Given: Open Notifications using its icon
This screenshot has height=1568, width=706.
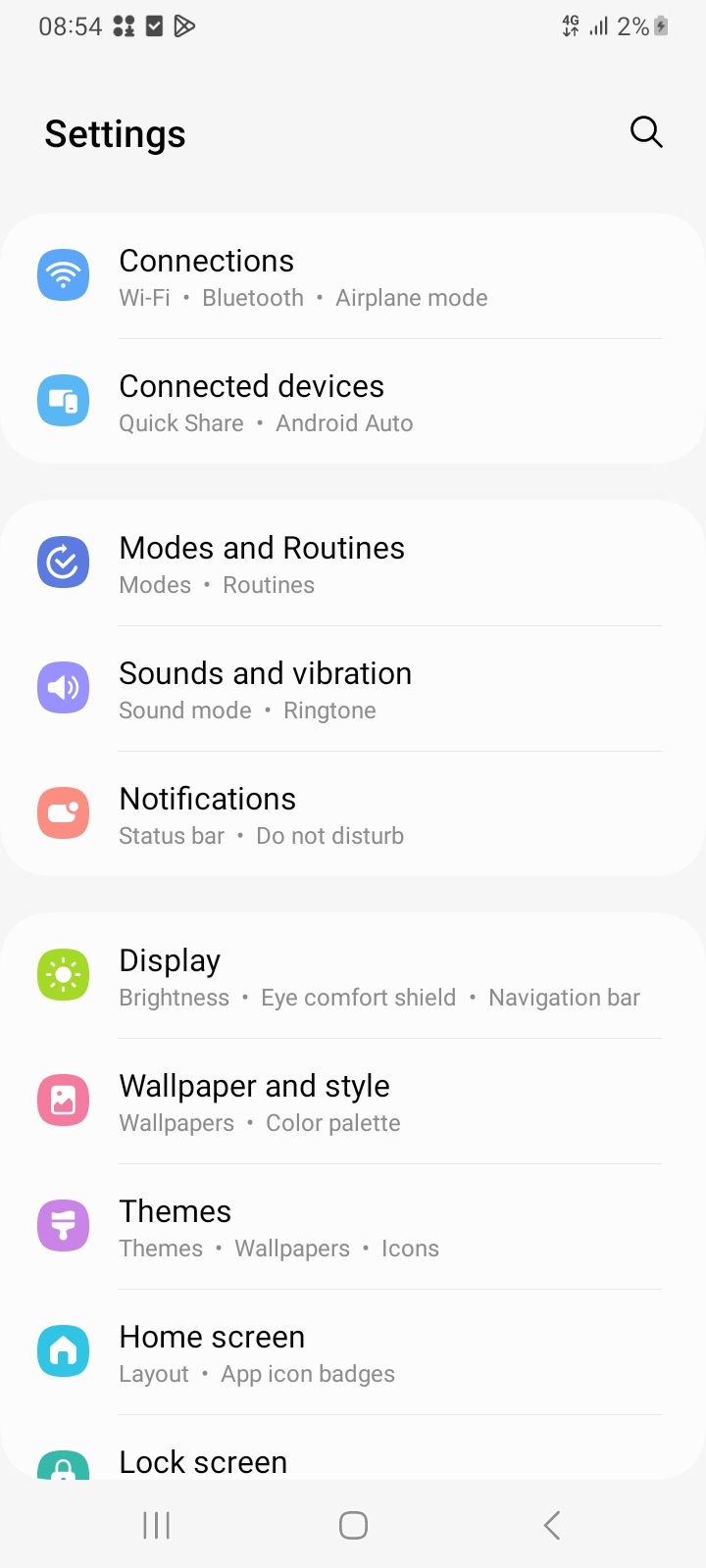Looking at the screenshot, I should 63,813.
